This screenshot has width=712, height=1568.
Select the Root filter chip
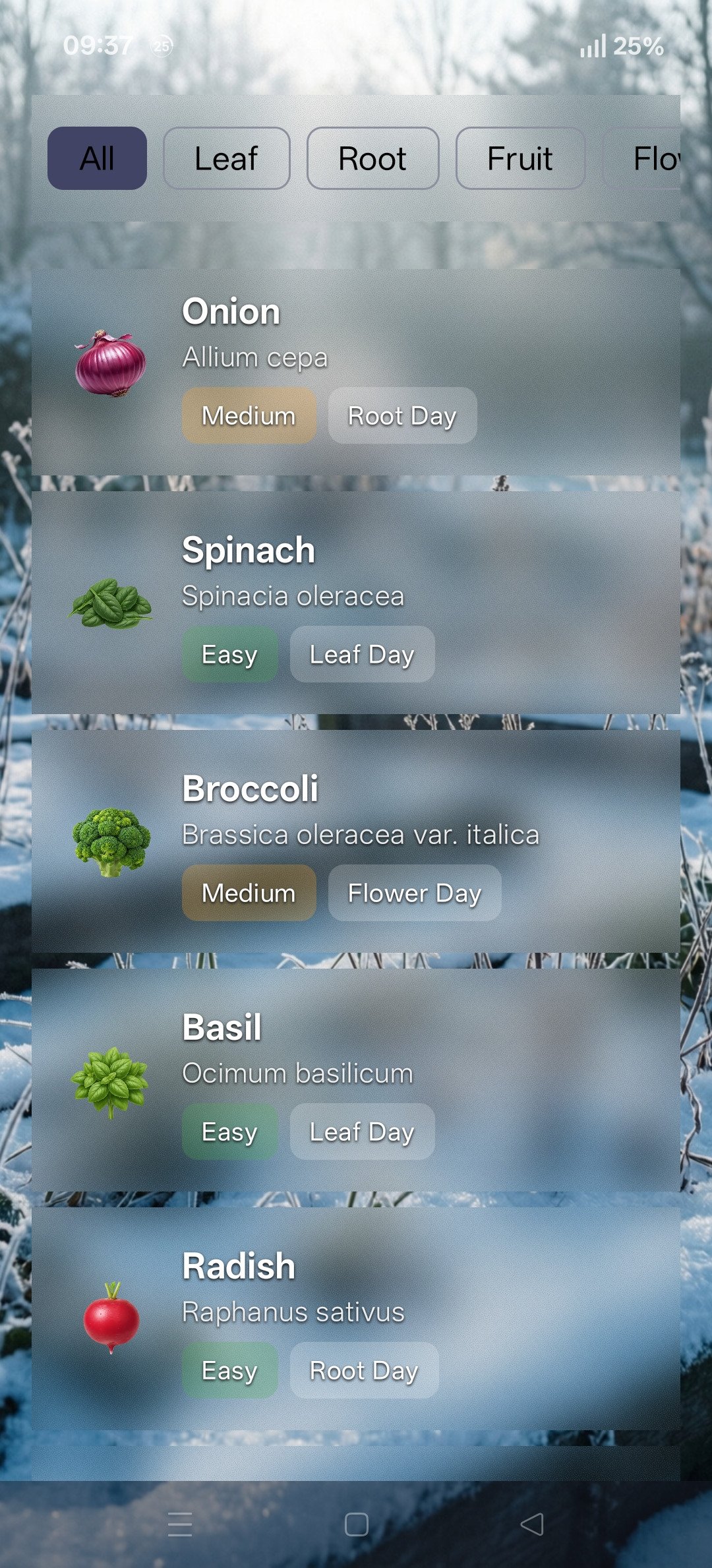[372, 158]
